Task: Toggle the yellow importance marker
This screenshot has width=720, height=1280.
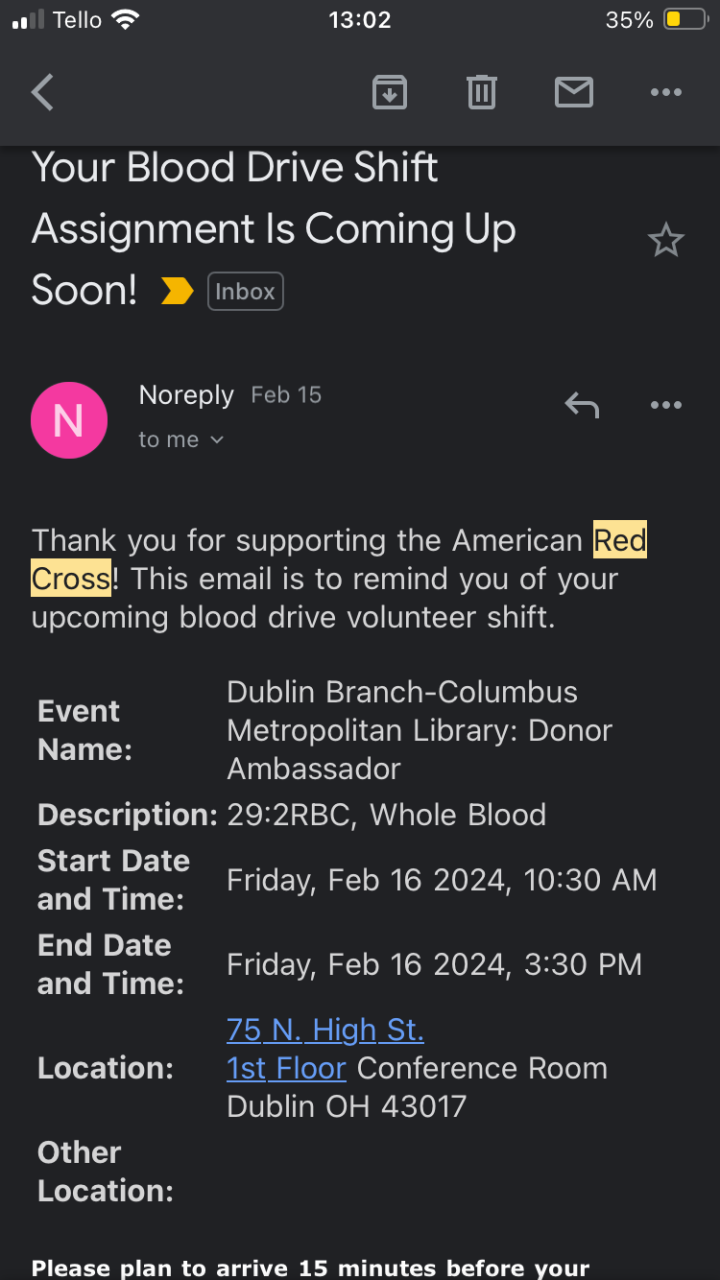Action: pyautogui.click(x=177, y=292)
